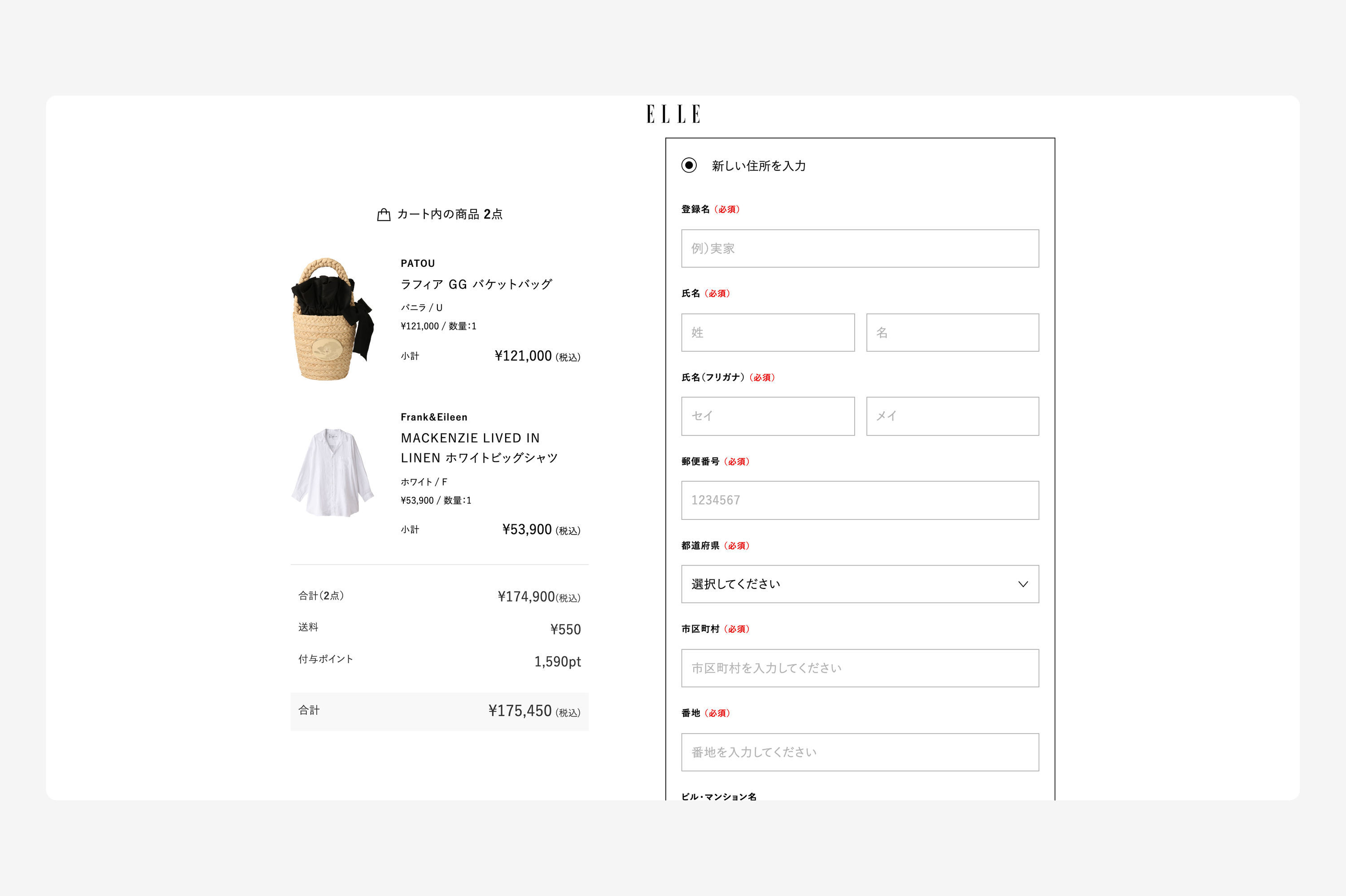Select the 新しい住所を入力 radio button

689,165
